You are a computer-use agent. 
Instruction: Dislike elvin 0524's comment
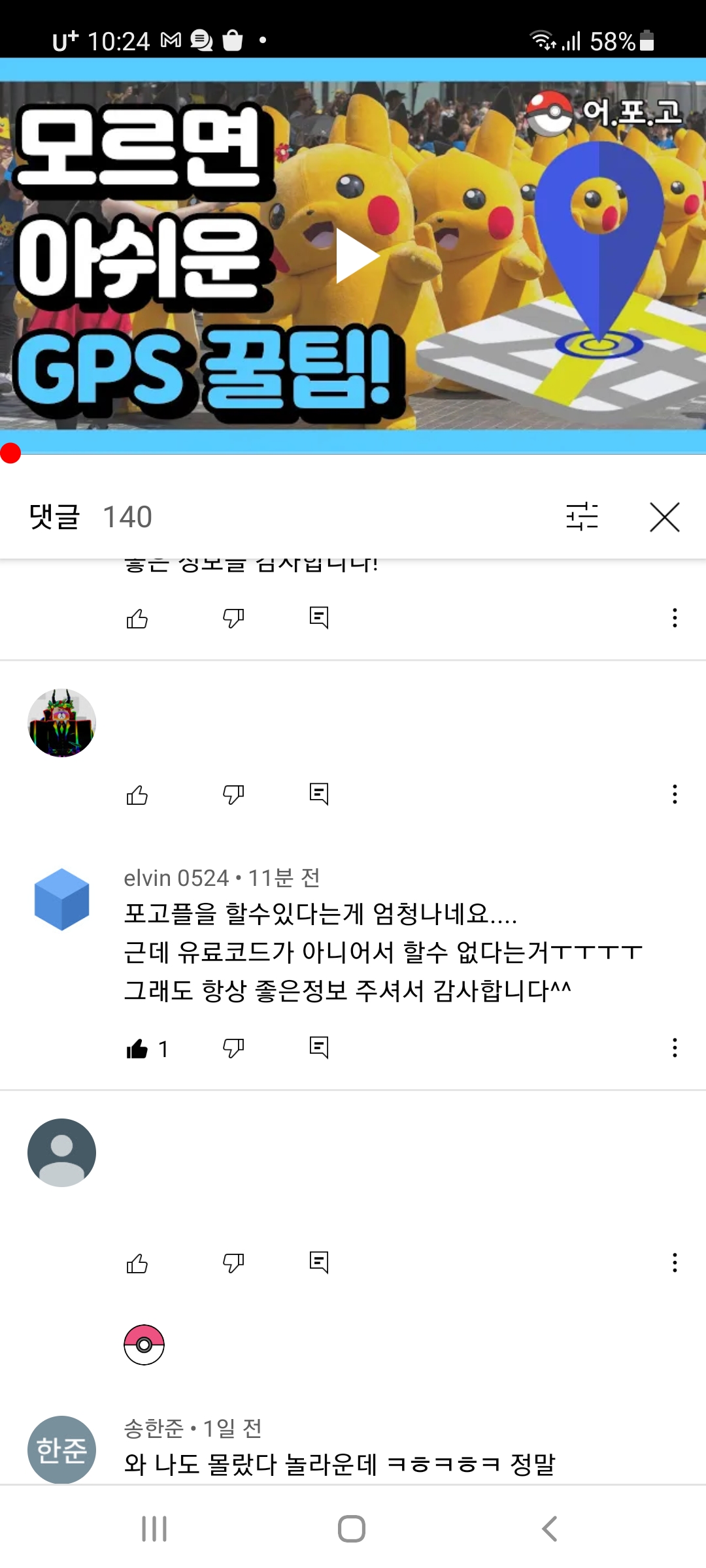(x=233, y=1048)
